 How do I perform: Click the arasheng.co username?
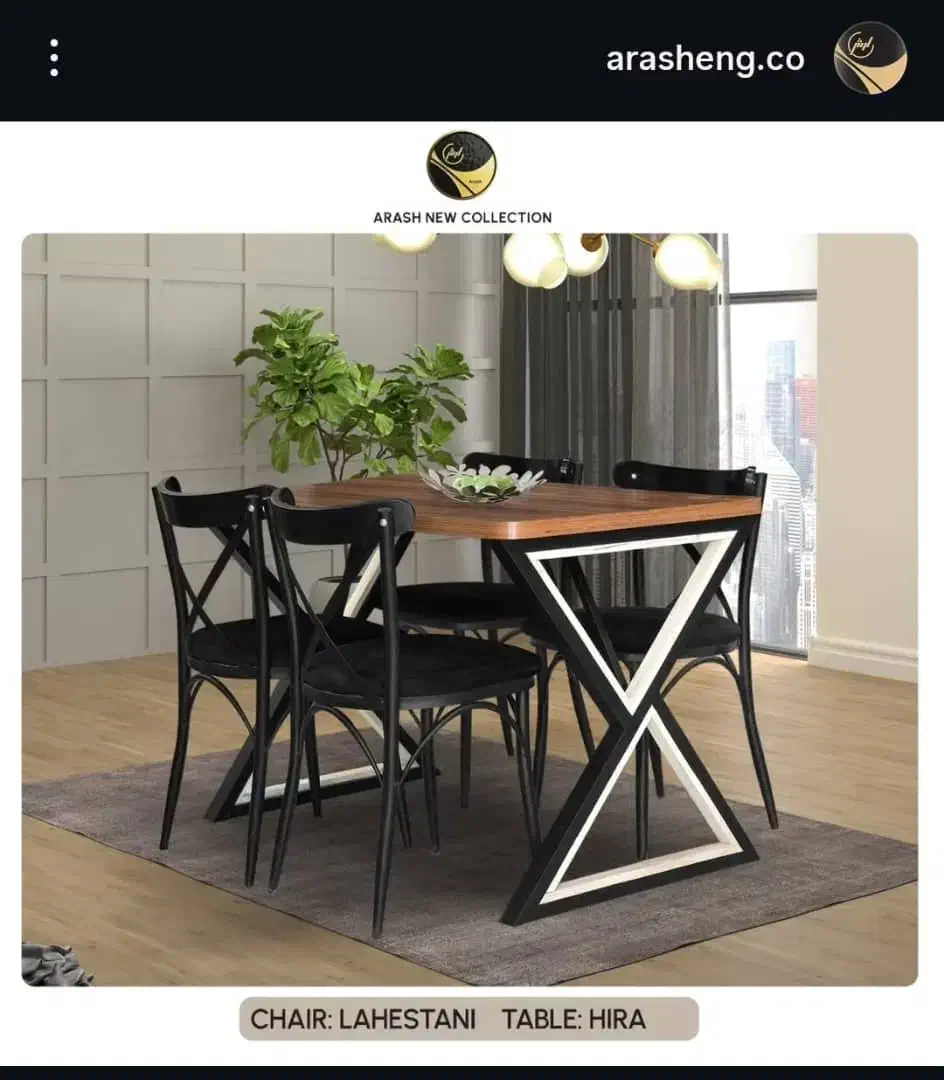point(706,58)
